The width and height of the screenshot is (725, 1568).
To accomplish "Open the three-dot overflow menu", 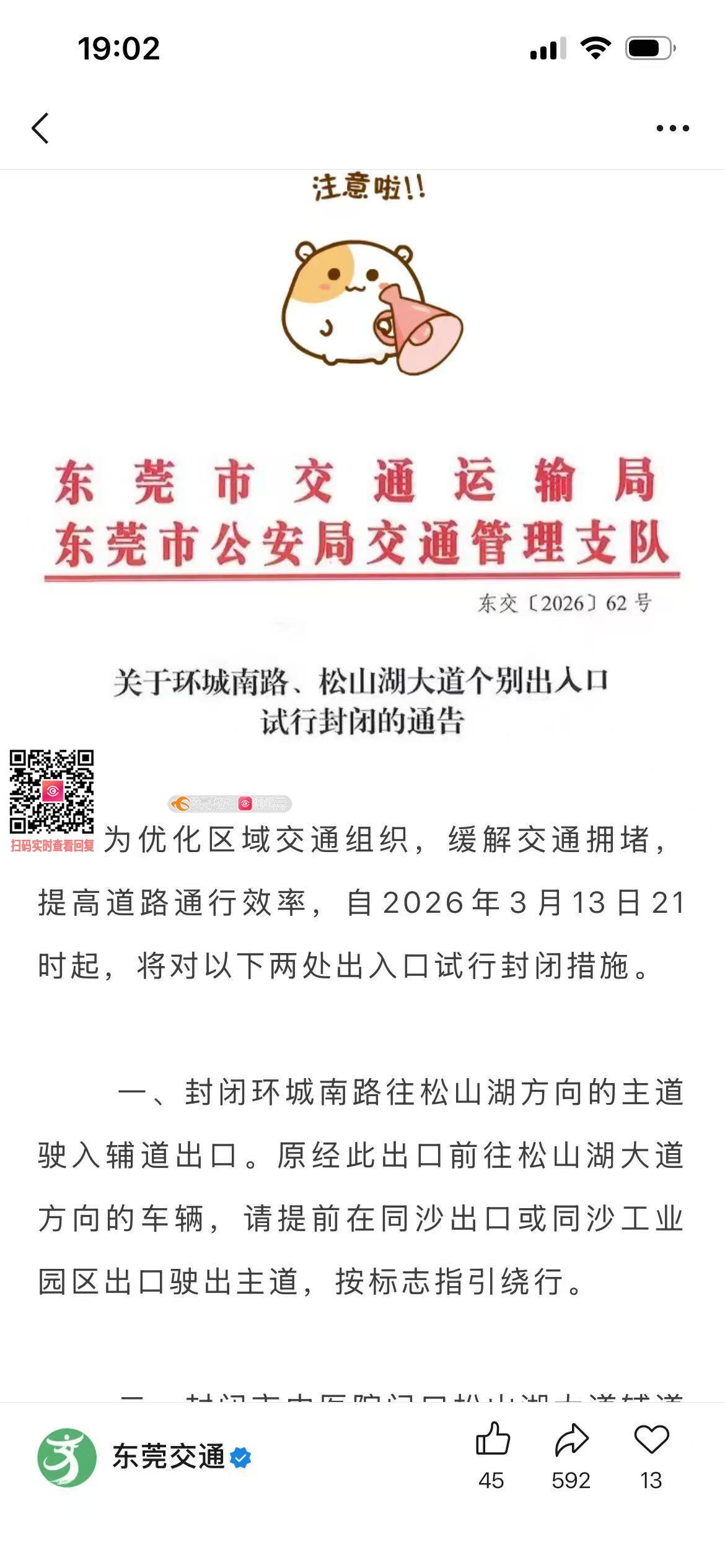I will point(672,128).
